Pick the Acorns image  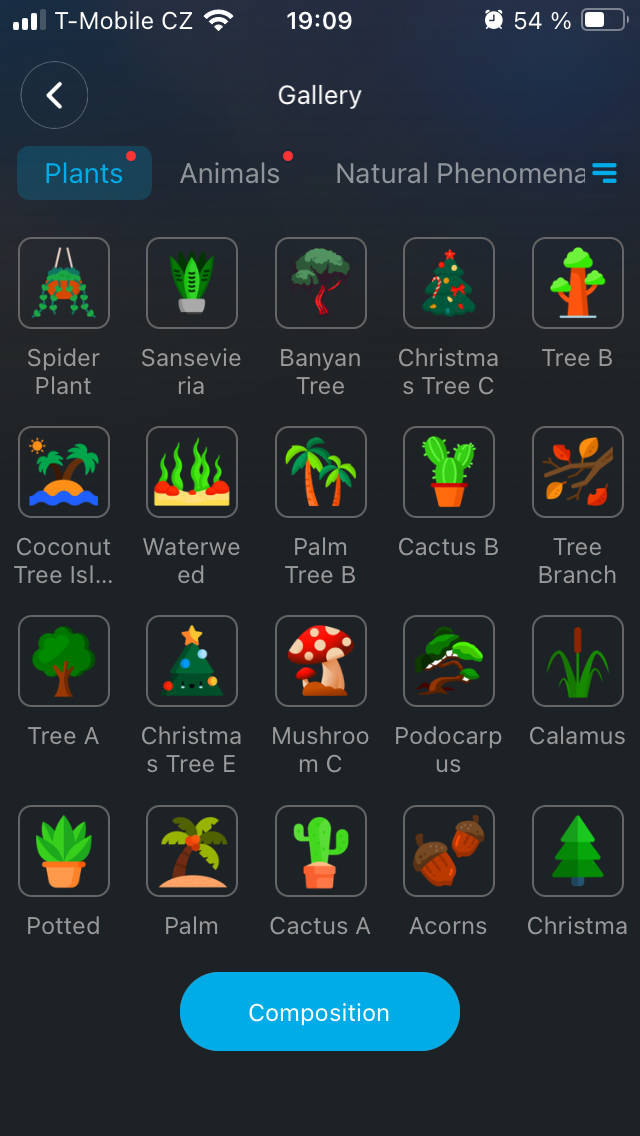(449, 851)
